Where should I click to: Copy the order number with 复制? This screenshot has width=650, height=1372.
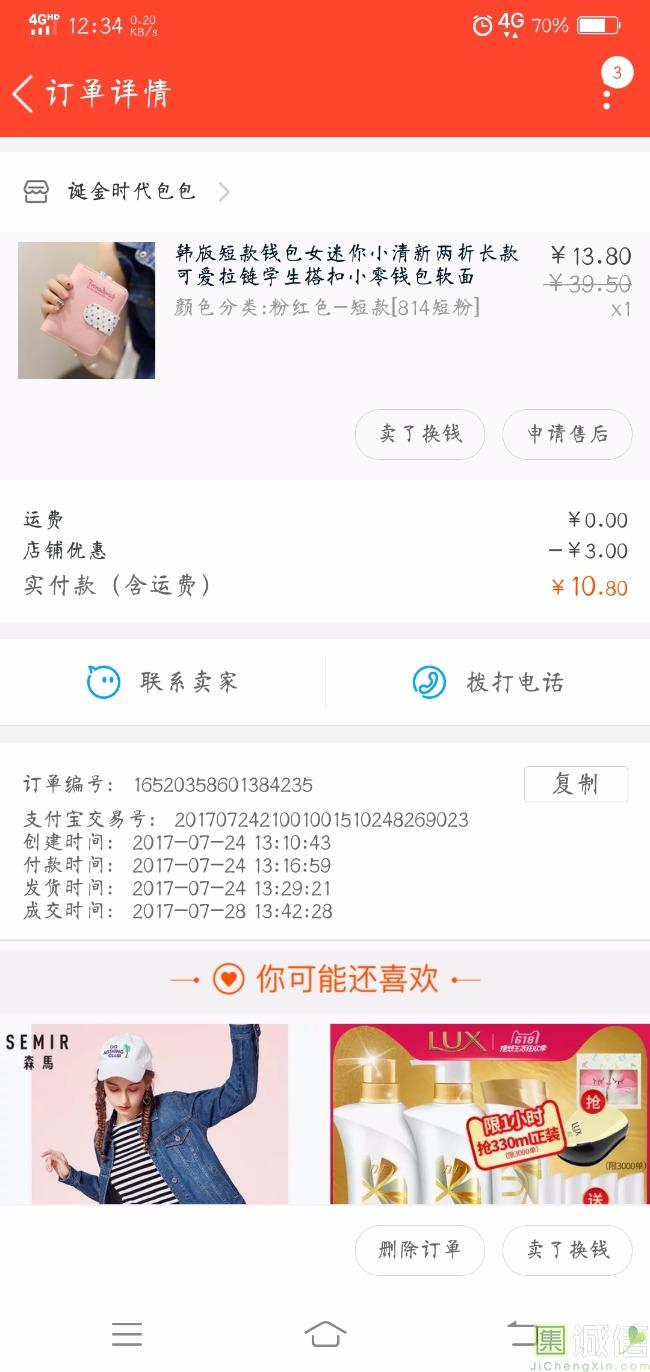(x=575, y=784)
